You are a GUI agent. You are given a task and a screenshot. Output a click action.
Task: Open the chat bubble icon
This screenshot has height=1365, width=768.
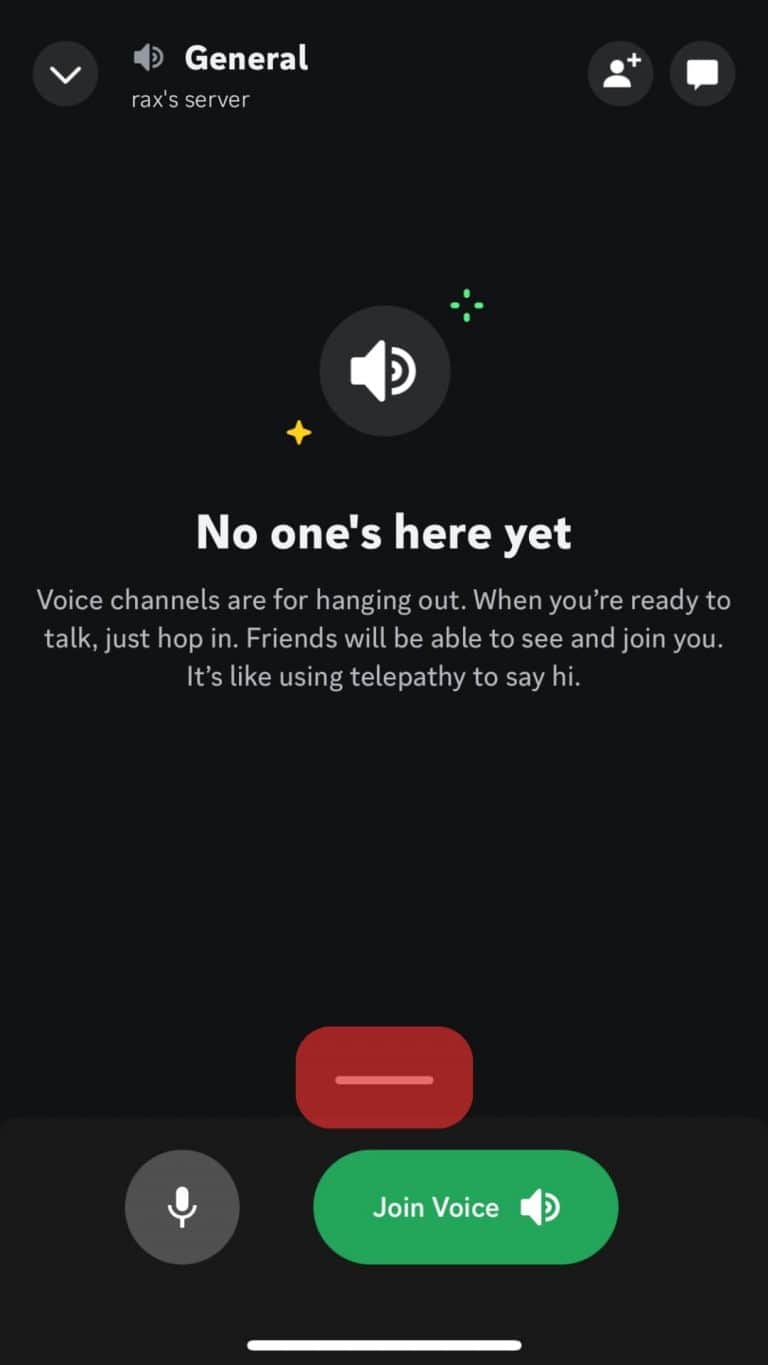[x=702, y=73]
